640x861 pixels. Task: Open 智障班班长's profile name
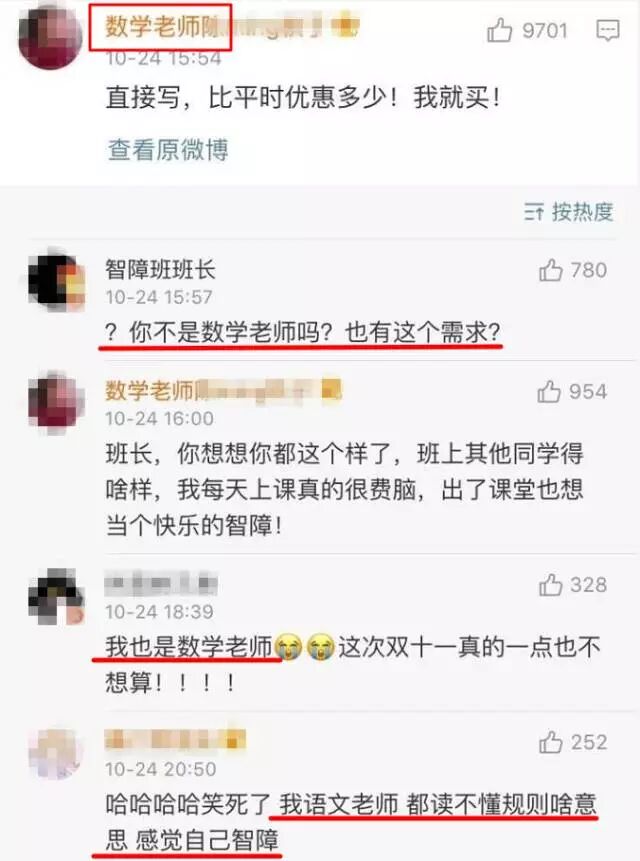pos(160,270)
